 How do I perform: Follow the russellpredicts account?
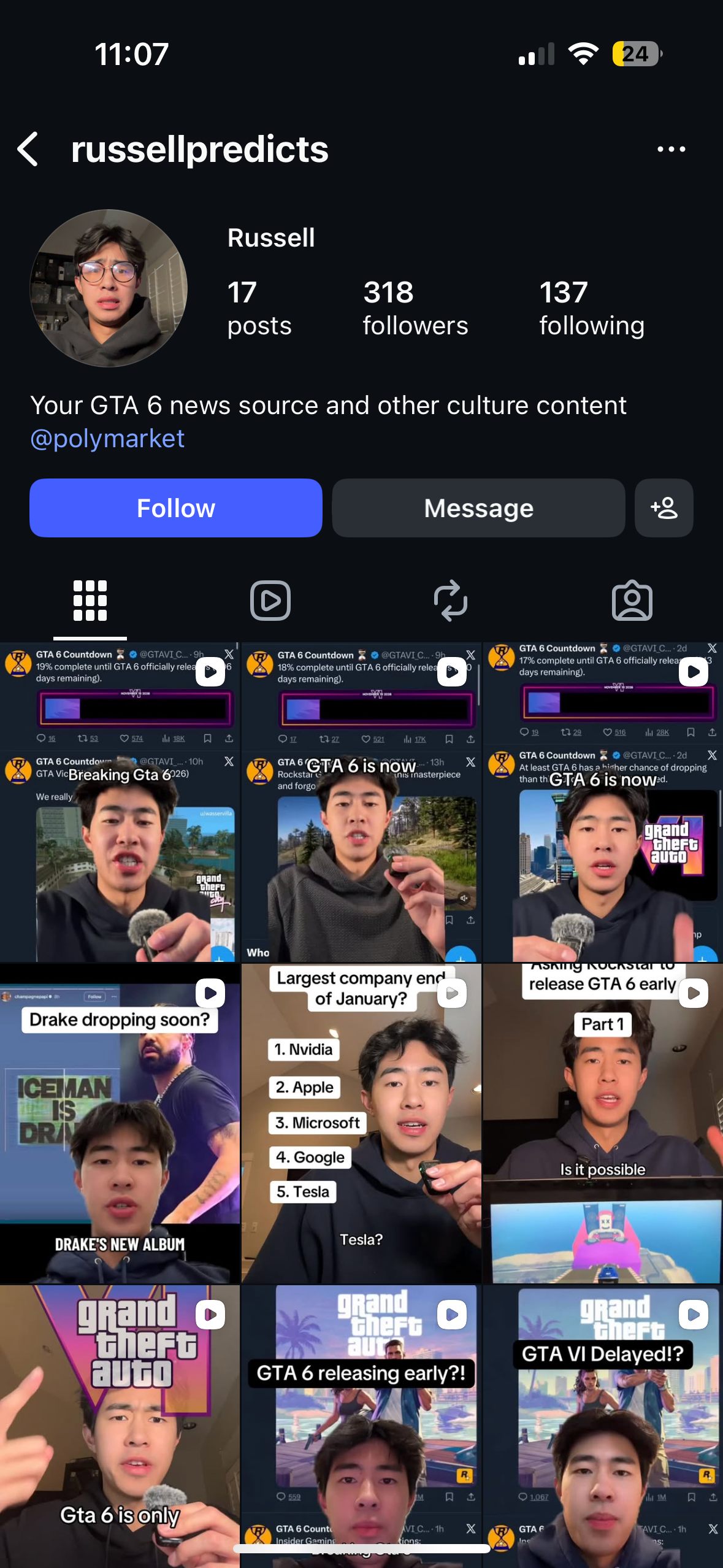click(176, 508)
